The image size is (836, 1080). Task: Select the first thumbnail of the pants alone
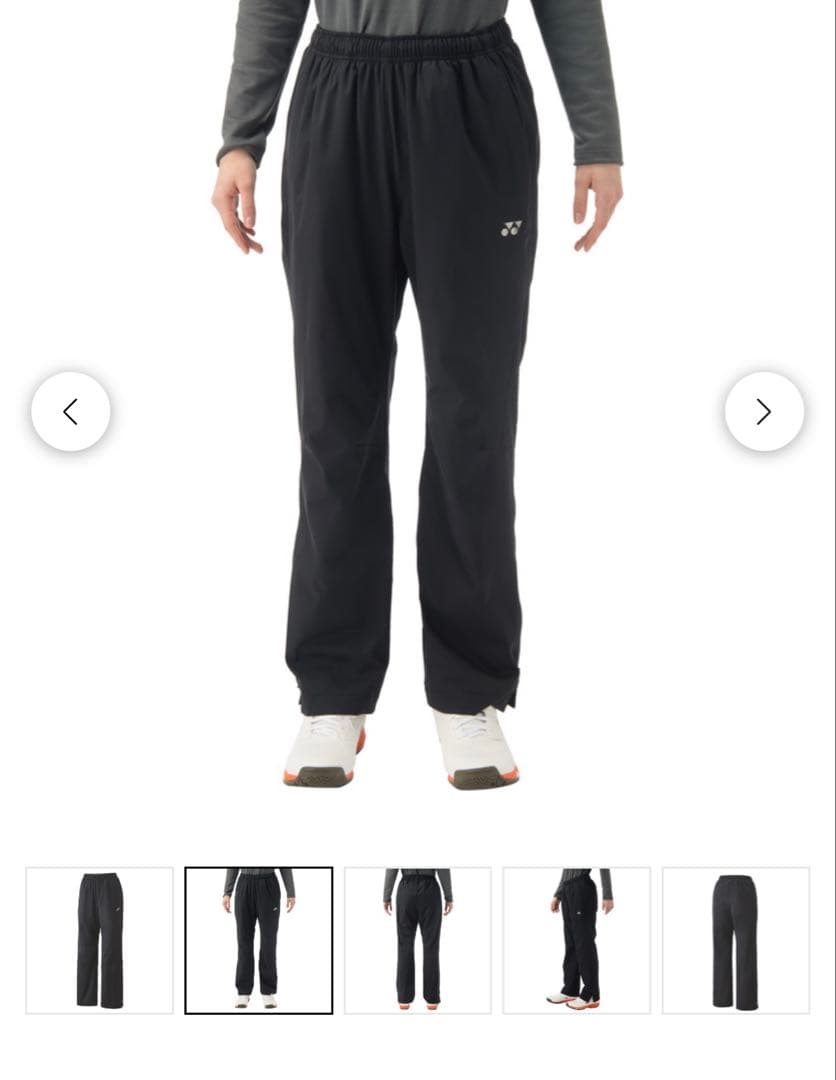click(x=99, y=940)
